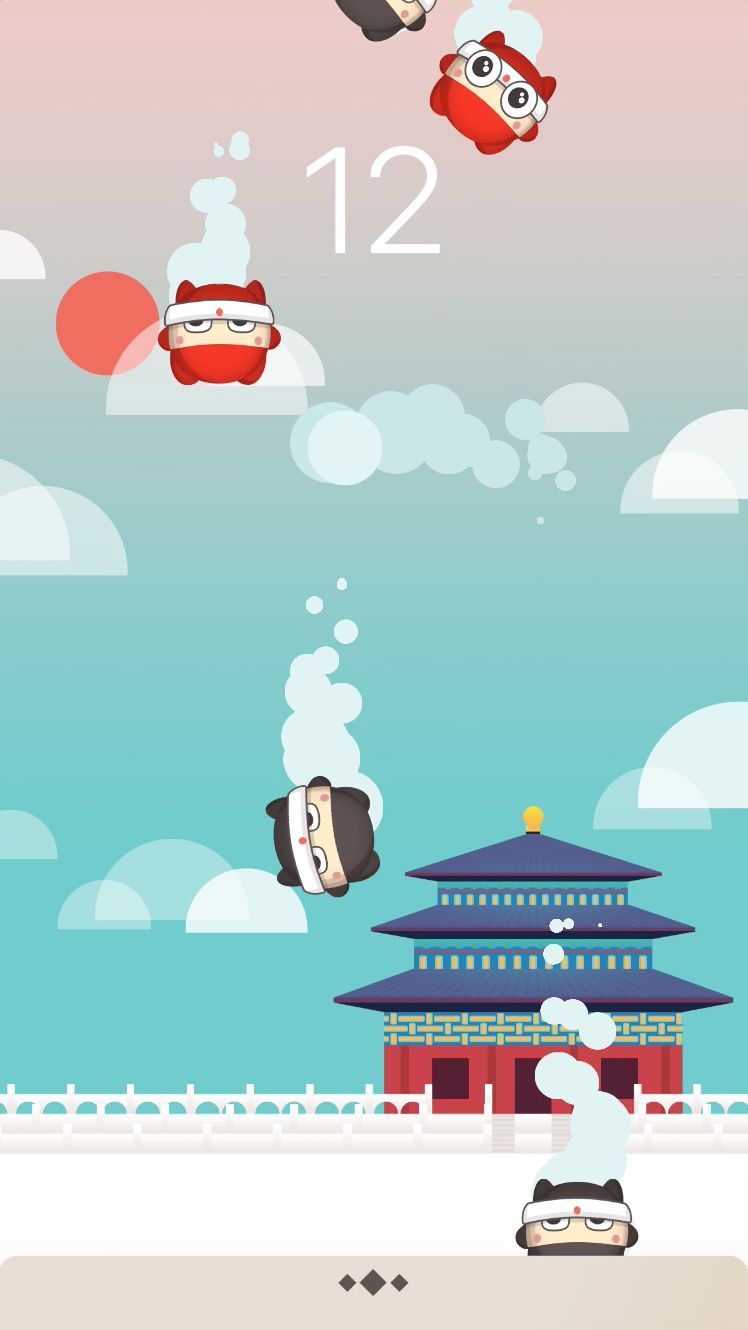Tap the red ninja beside the red sun

[219, 335]
